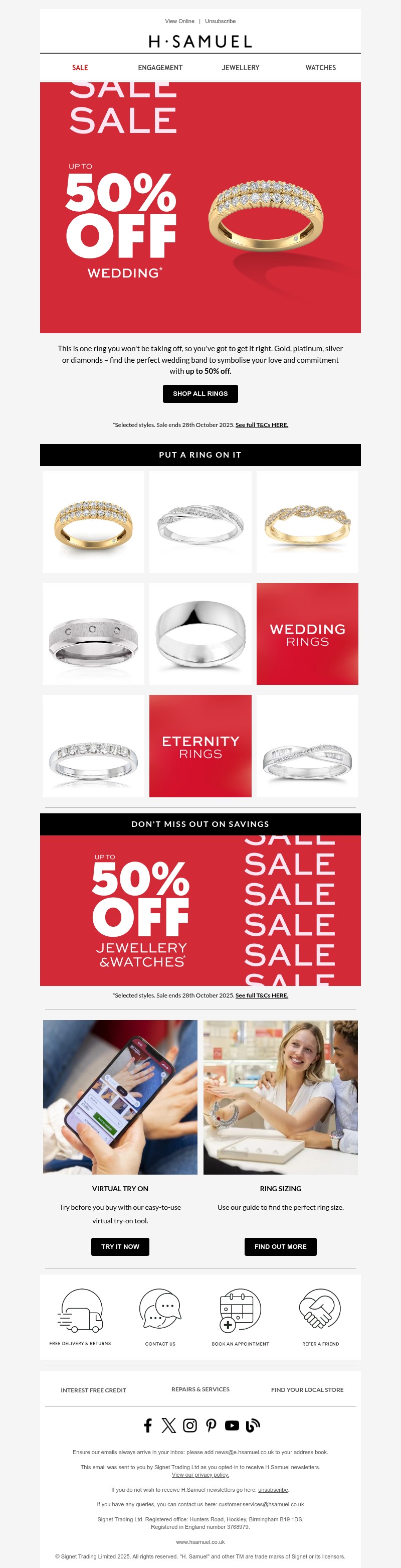Visit the Instagram page
This screenshot has height=1568, width=401.
pos(190,1425)
